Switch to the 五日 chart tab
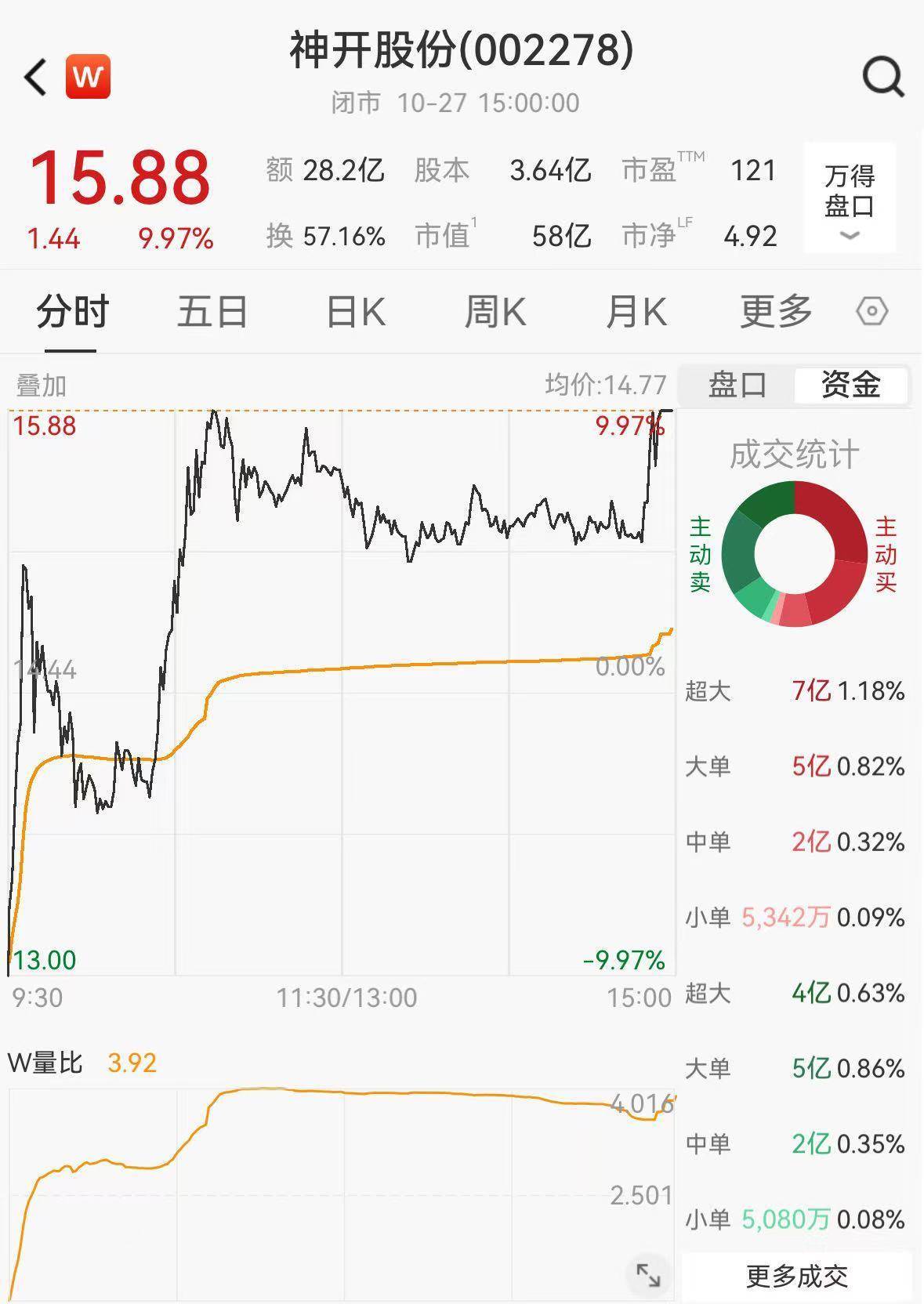924x1304 pixels. (212, 313)
